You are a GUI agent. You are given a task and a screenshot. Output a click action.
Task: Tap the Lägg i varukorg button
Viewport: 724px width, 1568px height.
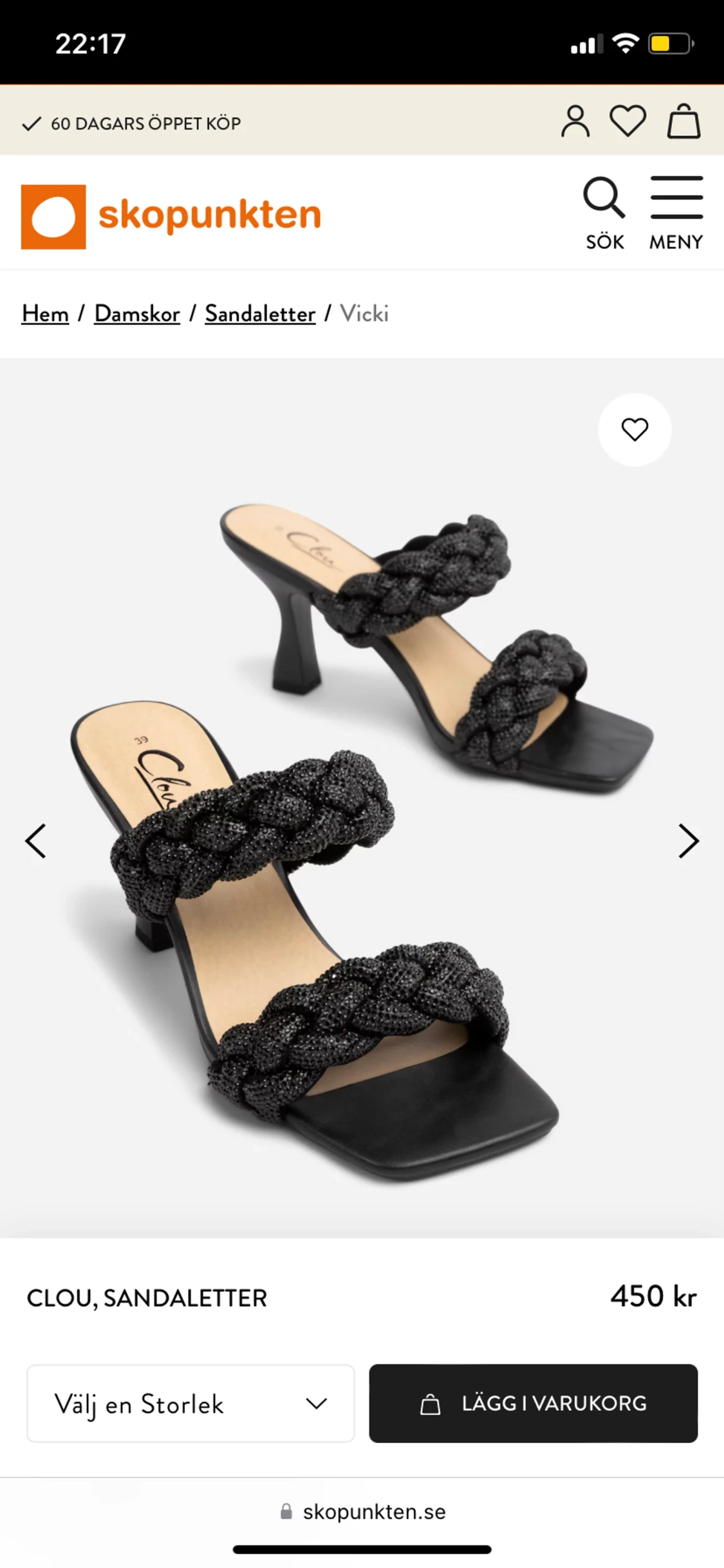[533, 1404]
